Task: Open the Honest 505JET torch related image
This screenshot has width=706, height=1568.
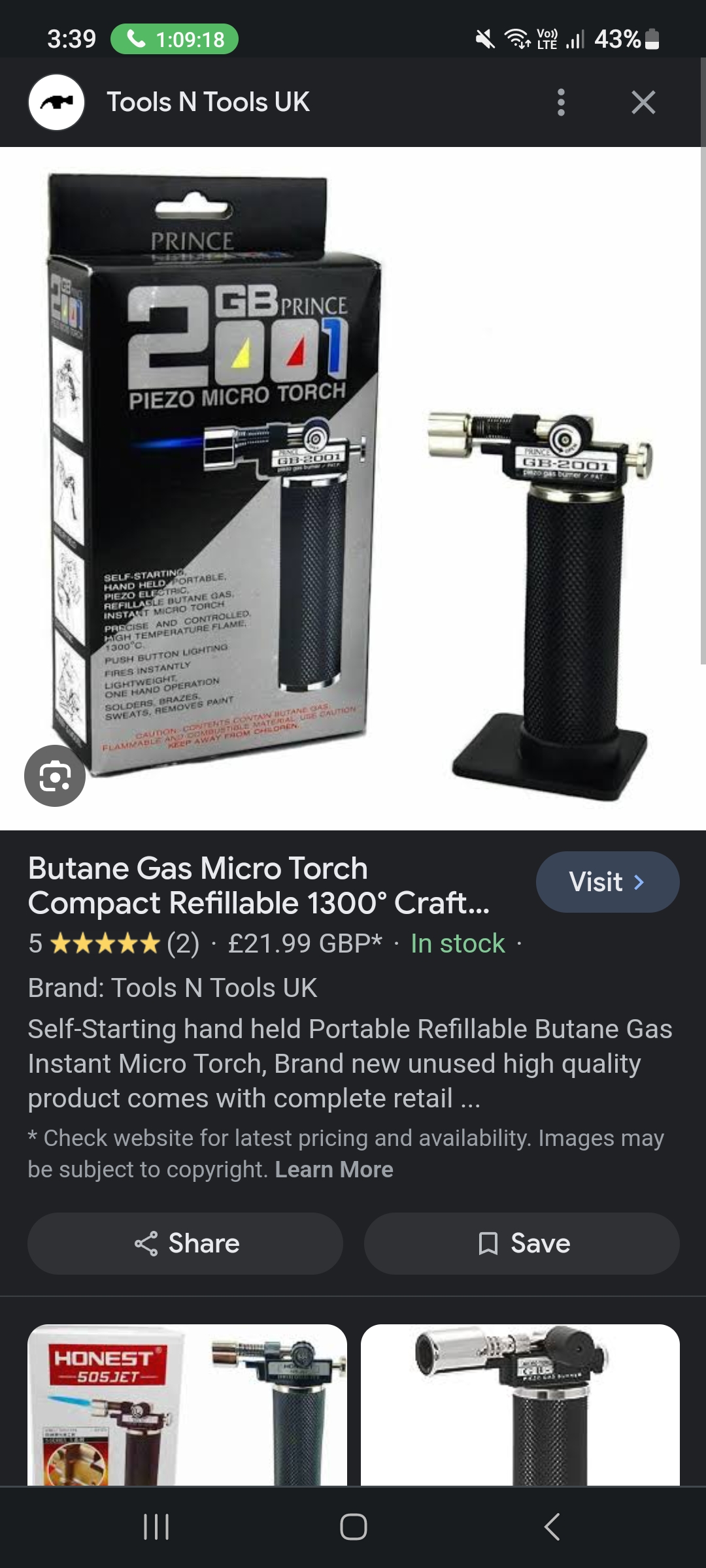Action: click(187, 1405)
